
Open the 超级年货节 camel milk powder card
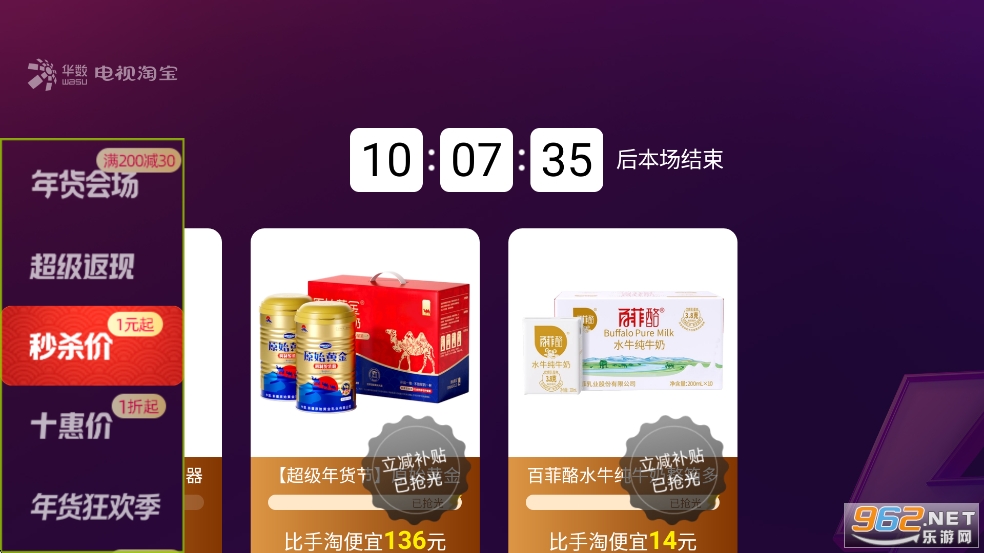click(x=365, y=390)
